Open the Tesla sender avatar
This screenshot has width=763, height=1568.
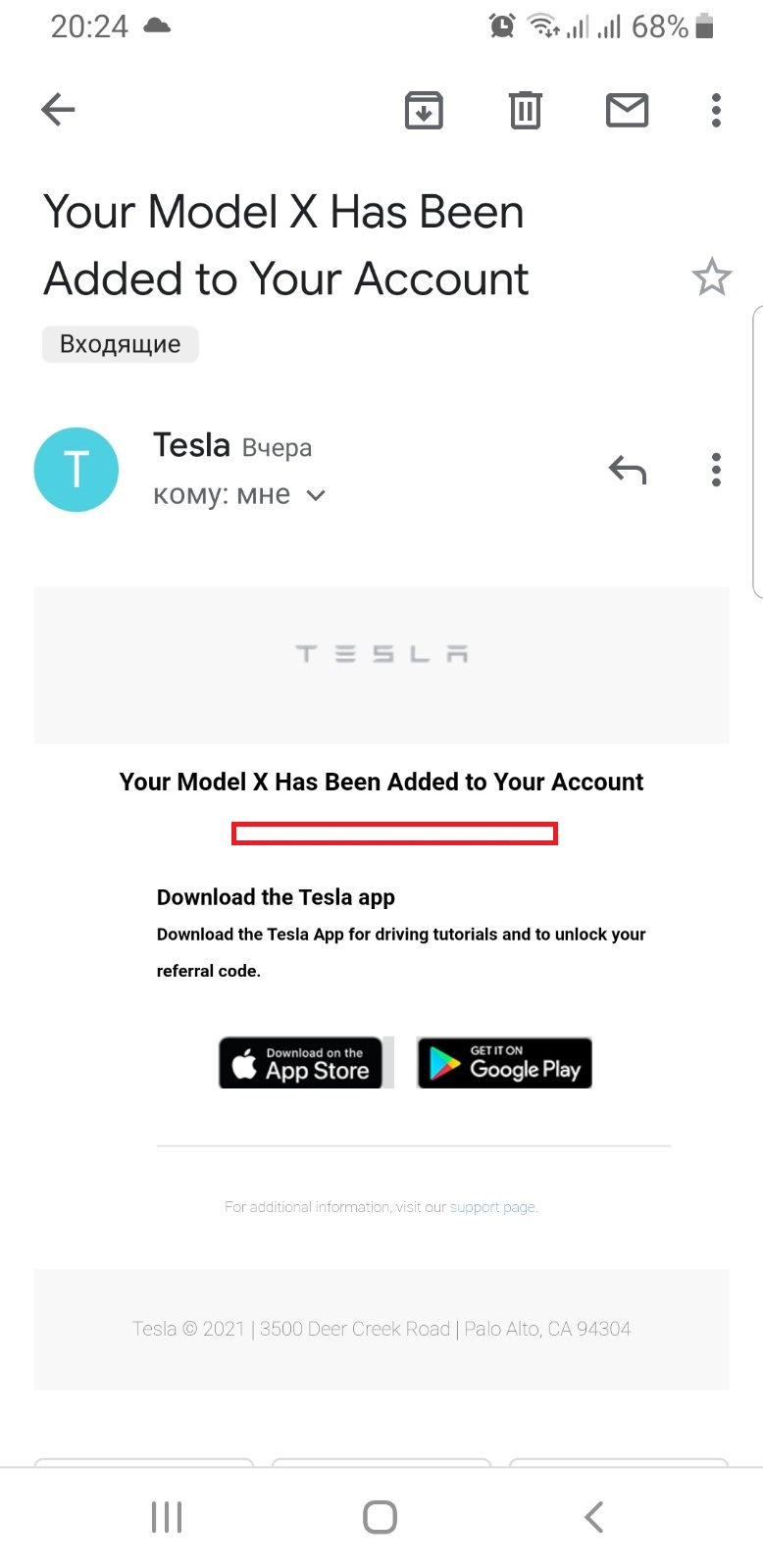click(x=76, y=470)
